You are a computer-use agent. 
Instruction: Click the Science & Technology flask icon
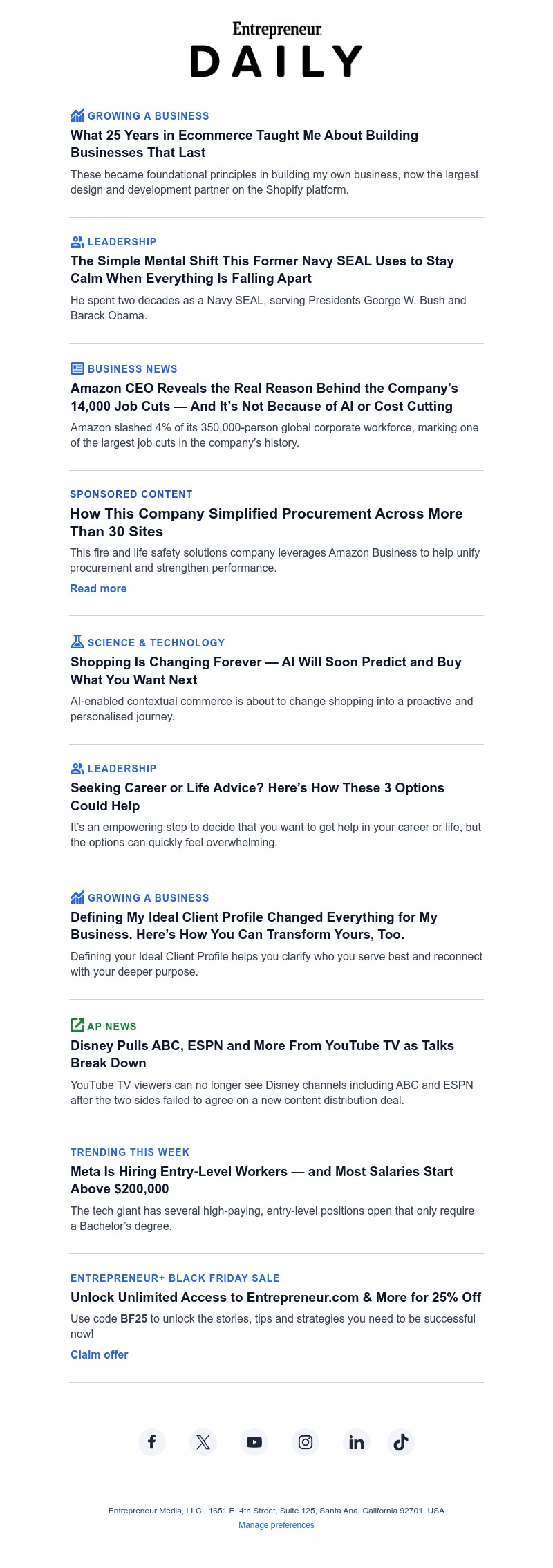point(76,642)
